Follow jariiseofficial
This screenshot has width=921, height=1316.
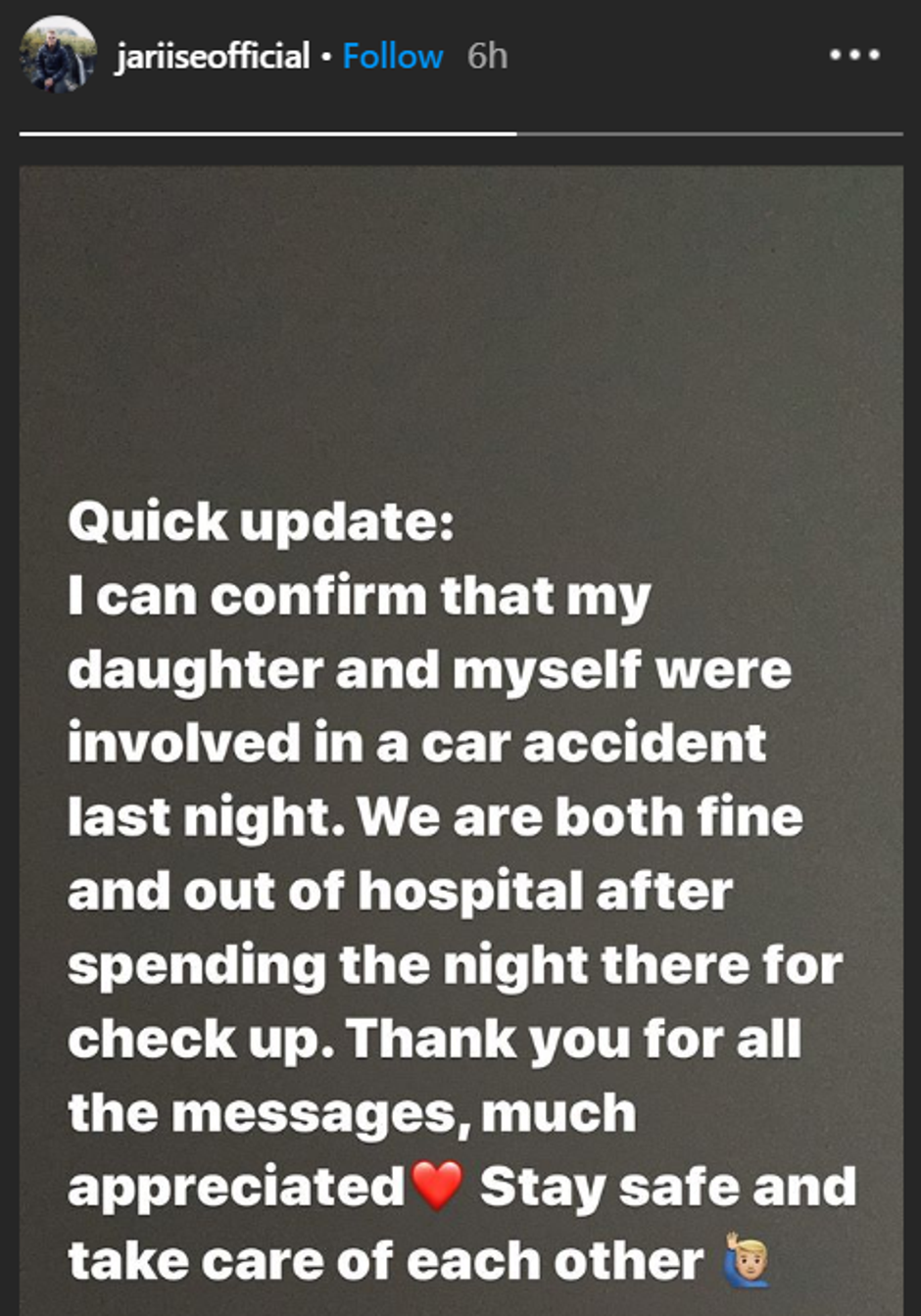(392, 57)
